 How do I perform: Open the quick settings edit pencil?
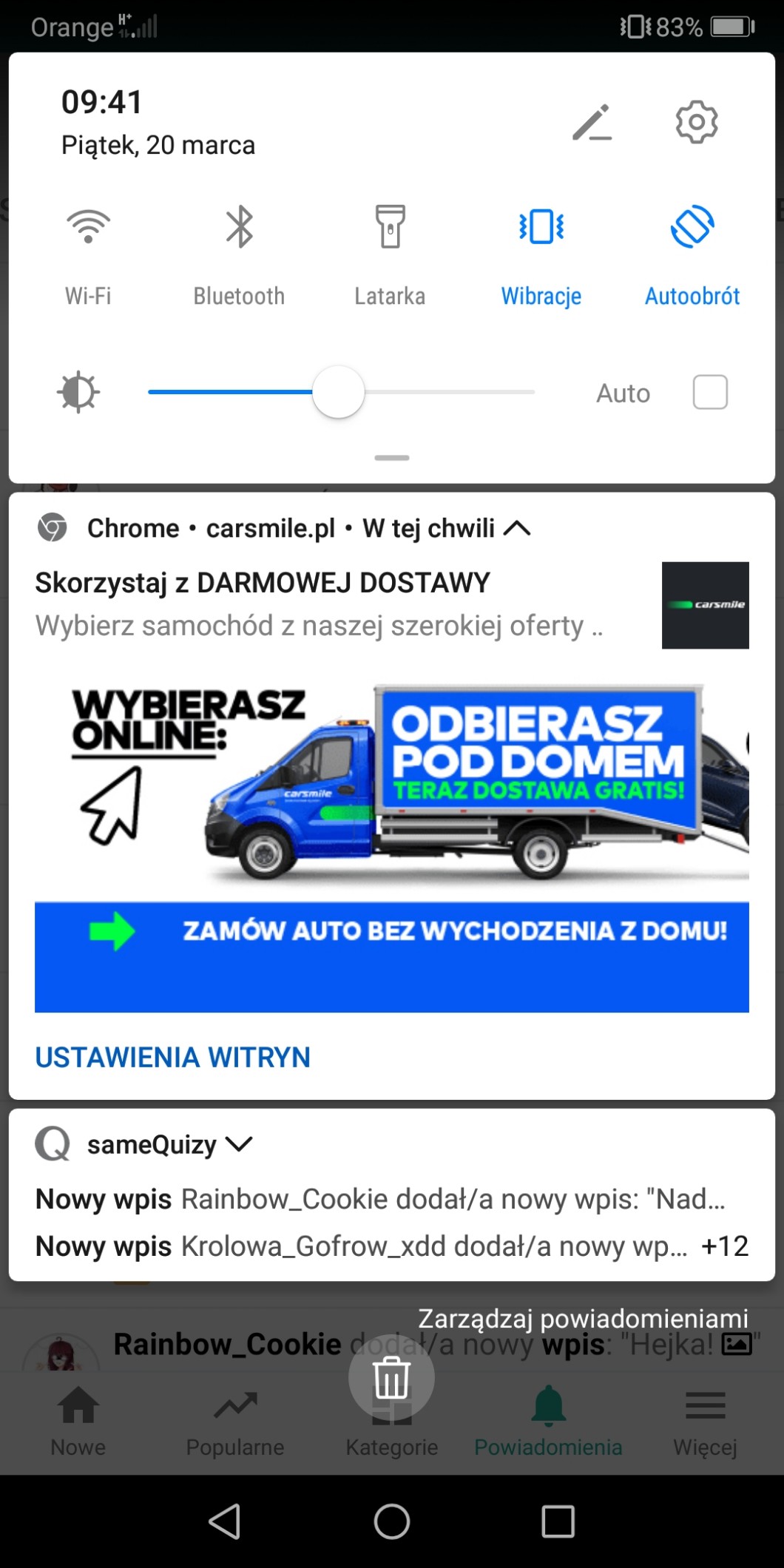tap(592, 123)
